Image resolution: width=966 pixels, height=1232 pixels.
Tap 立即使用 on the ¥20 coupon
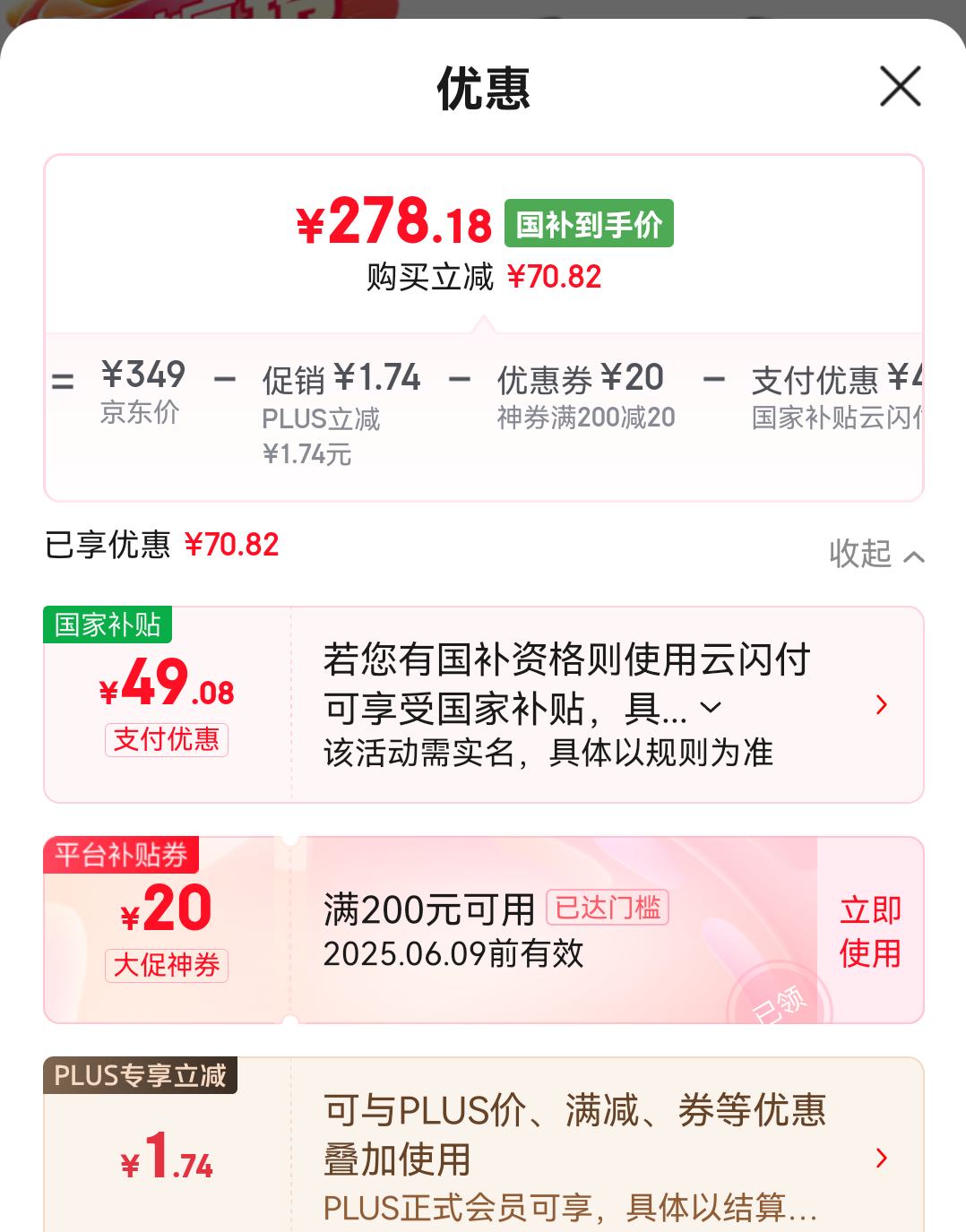pos(869,931)
